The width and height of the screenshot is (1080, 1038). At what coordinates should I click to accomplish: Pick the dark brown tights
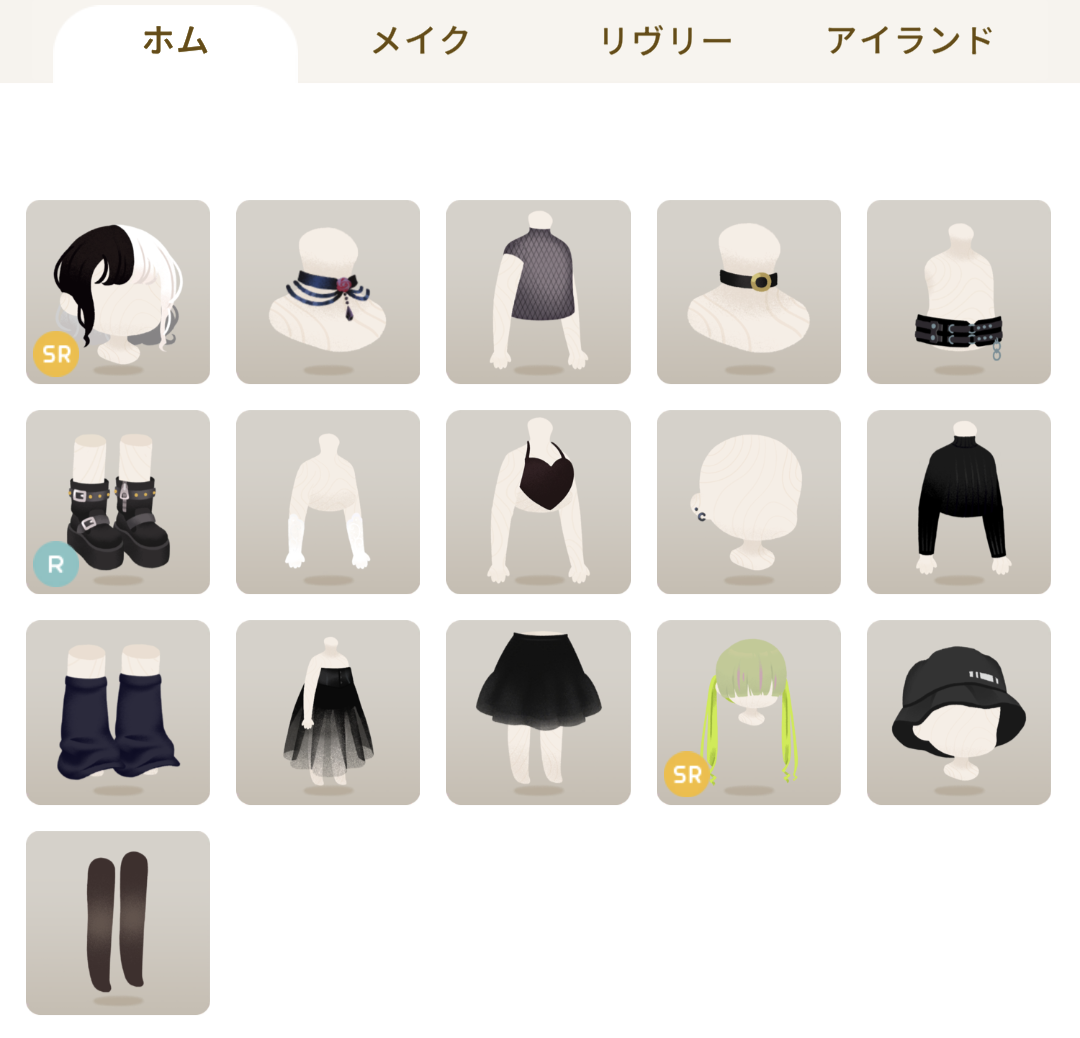[118, 922]
